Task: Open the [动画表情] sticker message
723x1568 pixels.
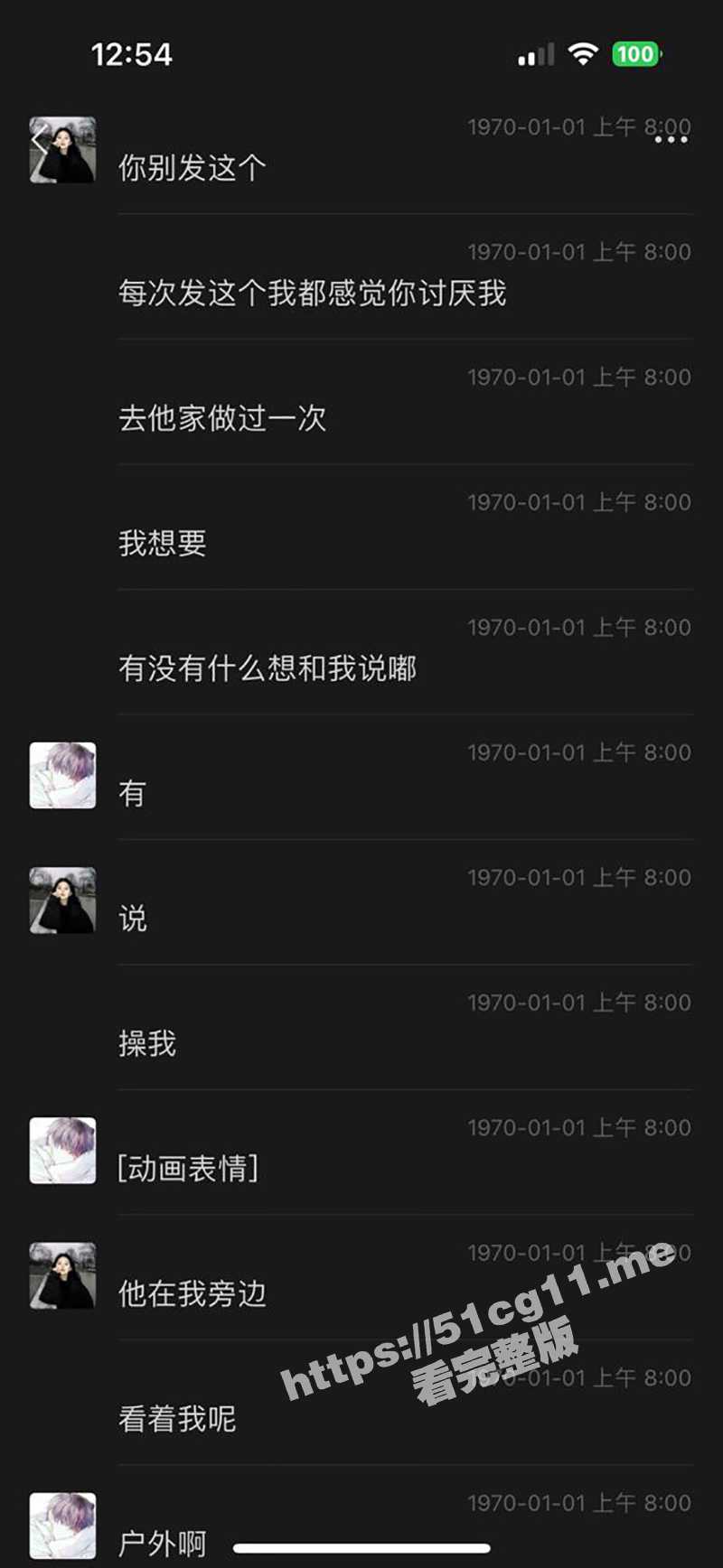Action: (x=188, y=1169)
